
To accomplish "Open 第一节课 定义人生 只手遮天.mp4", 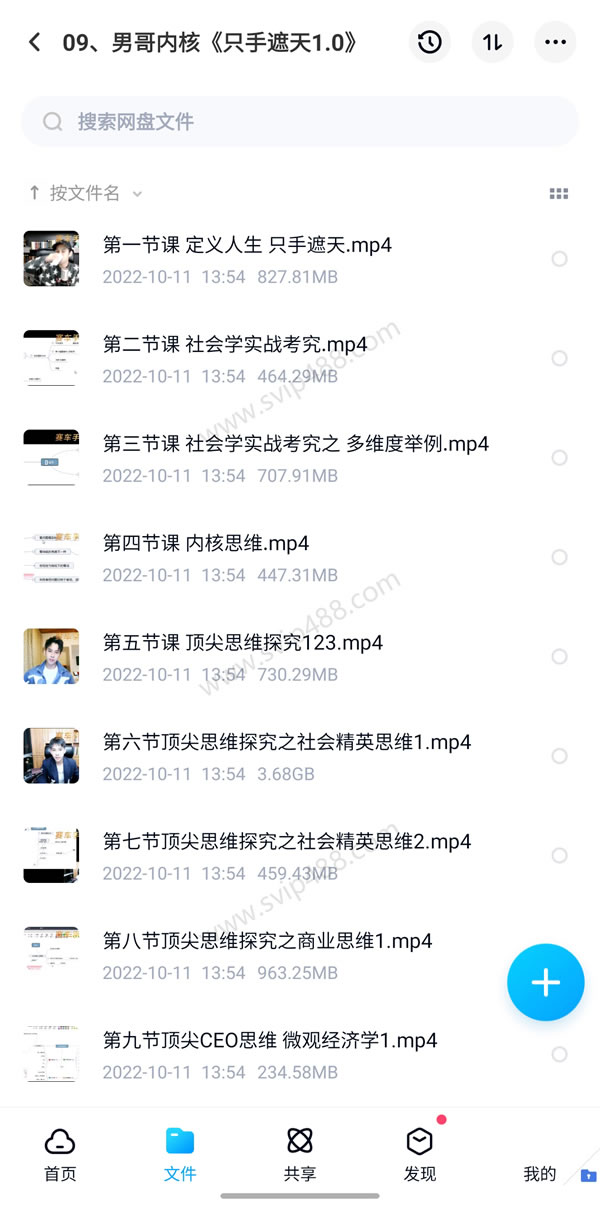I will coord(247,245).
